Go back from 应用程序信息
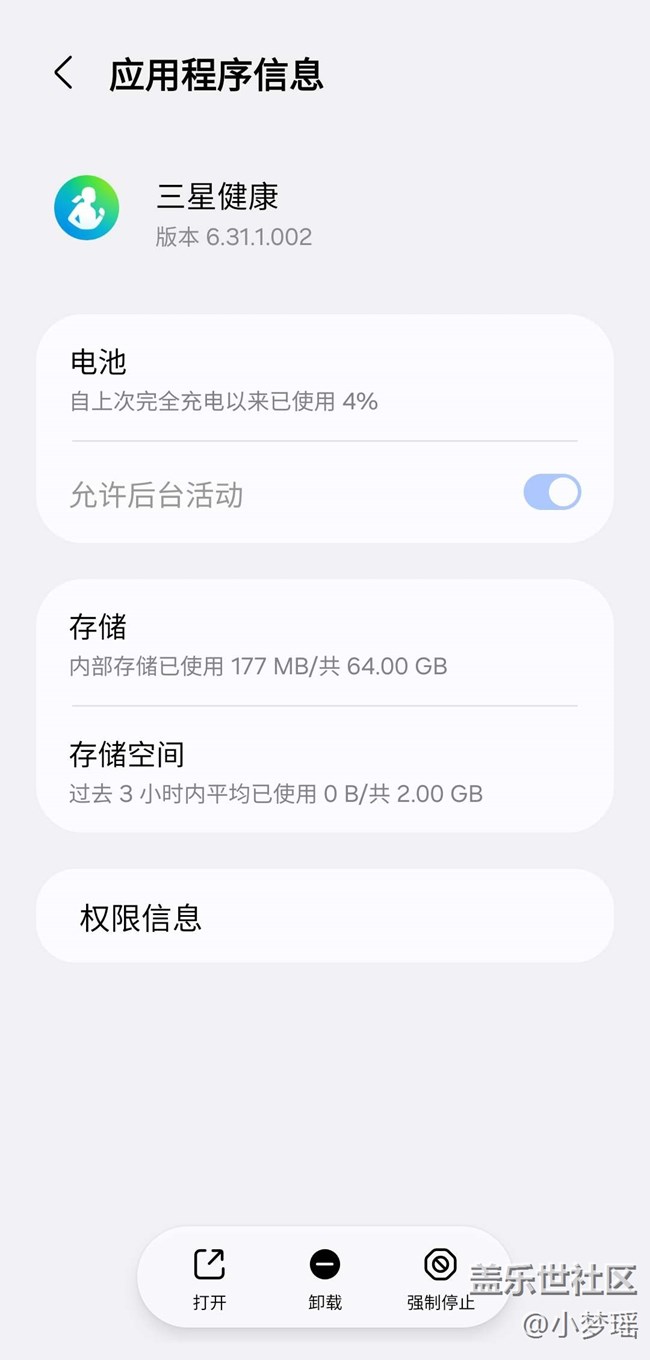The height and width of the screenshot is (1360, 650). (64, 74)
